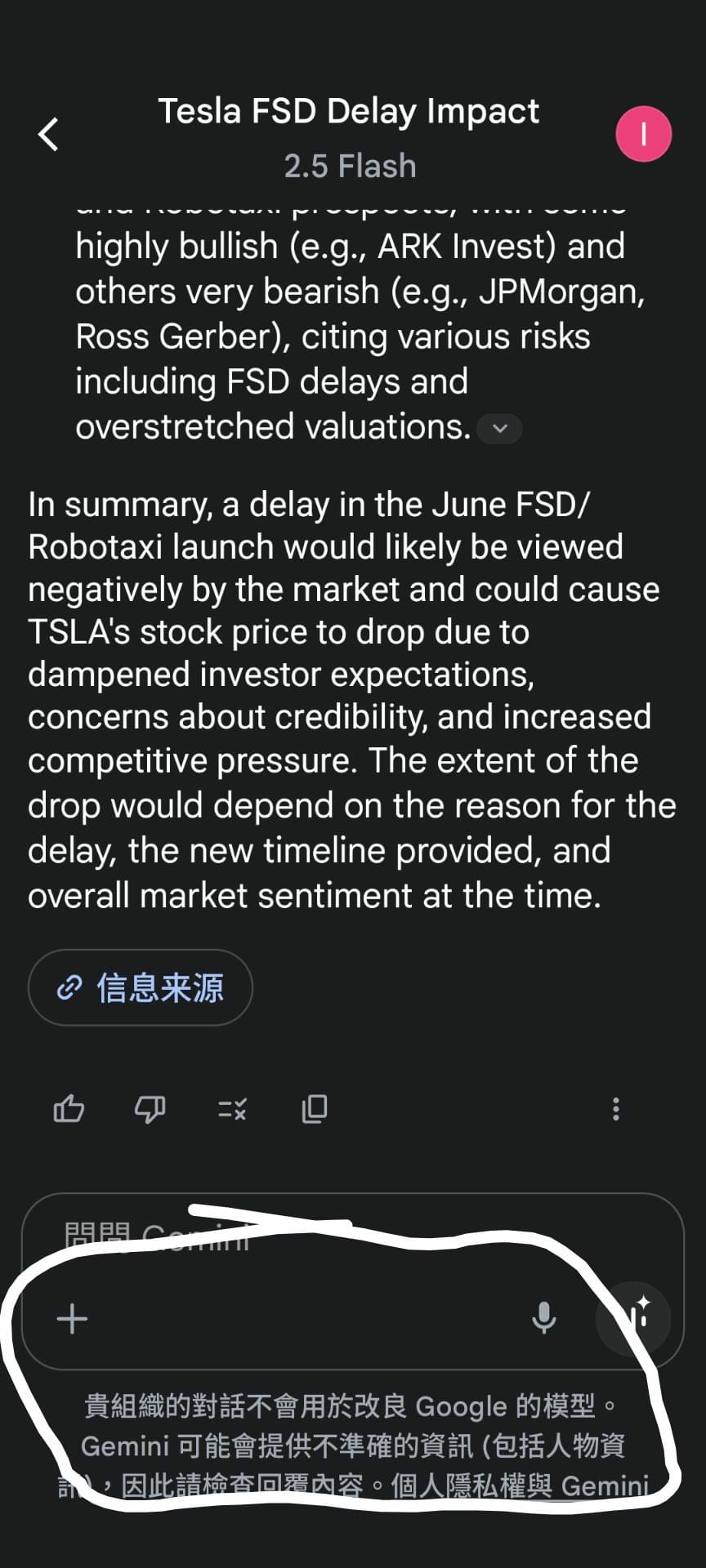Like this response with thumbs up
The height and width of the screenshot is (1568, 706).
click(69, 1108)
